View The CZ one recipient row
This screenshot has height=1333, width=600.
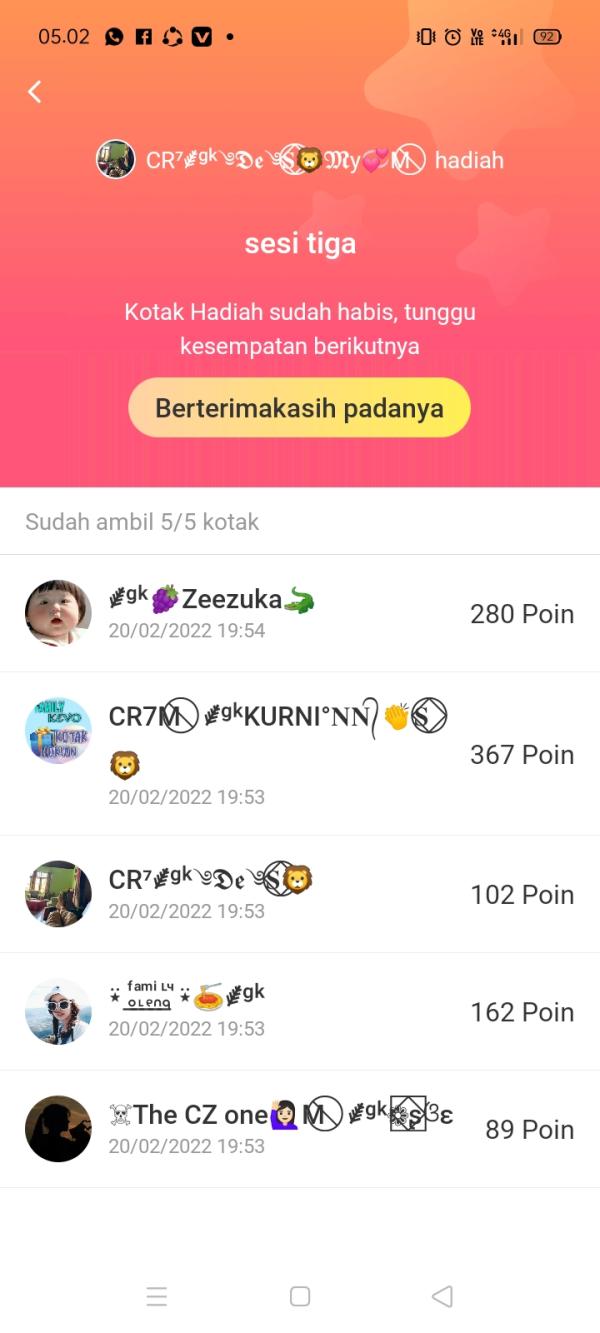pos(300,1128)
